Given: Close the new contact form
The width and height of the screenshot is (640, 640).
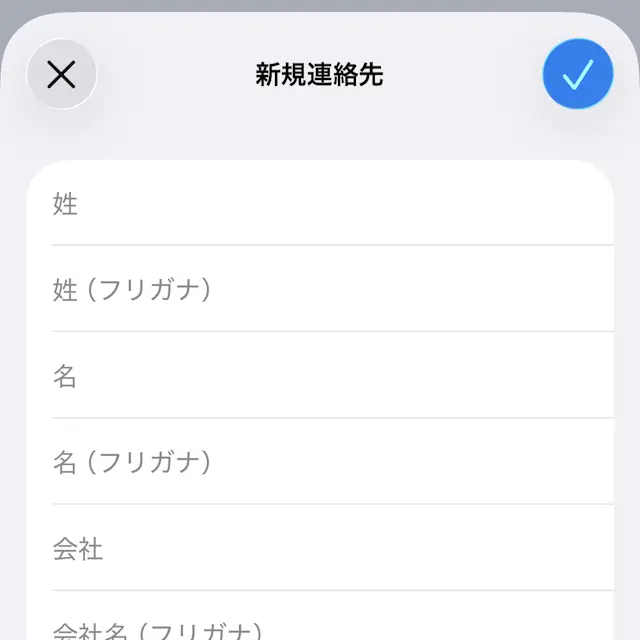Looking at the screenshot, I should pyautogui.click(x=62, y=74).
